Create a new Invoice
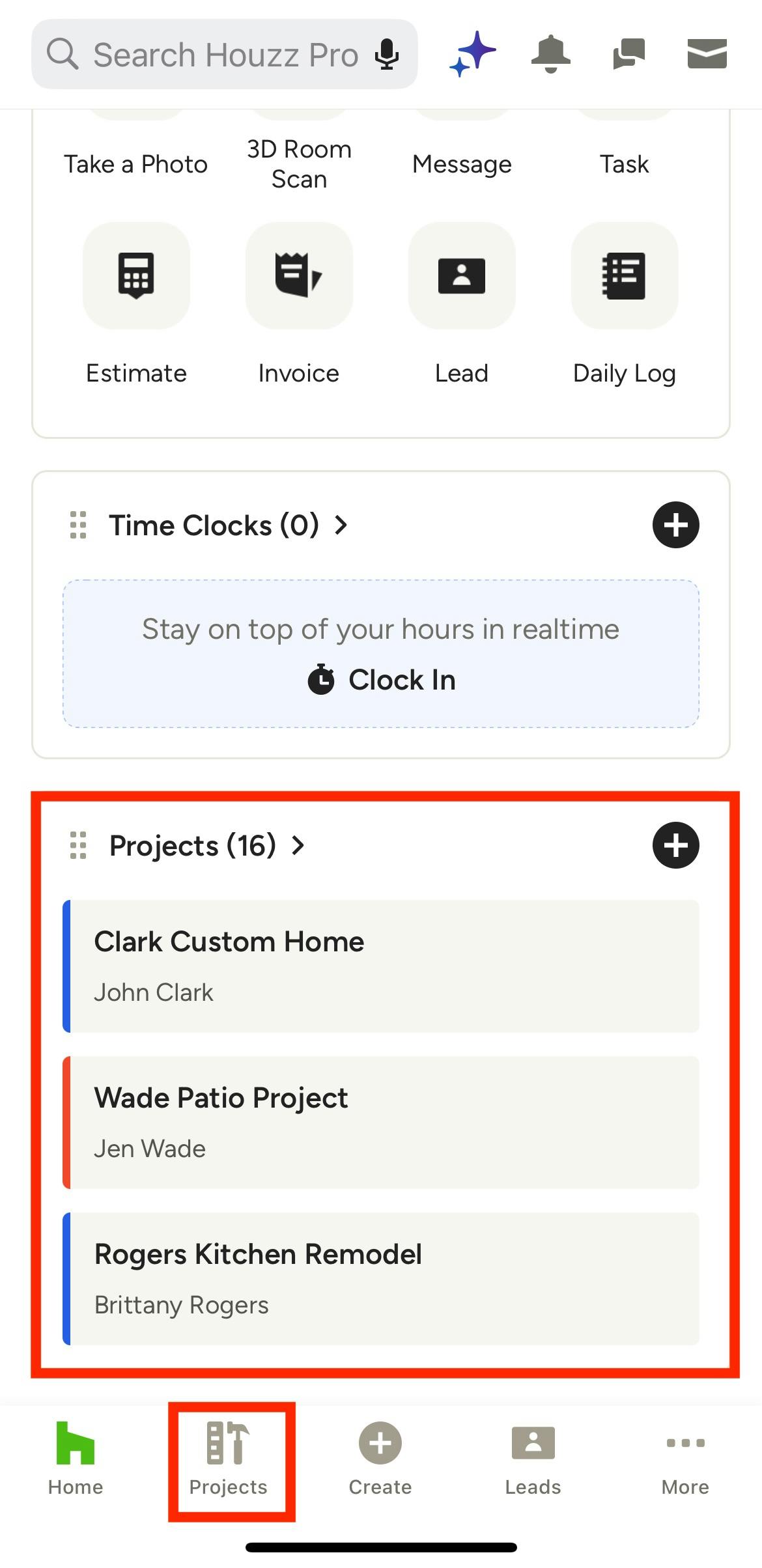The width and height of the screenshot is (762, 1568). (x=299, y=276)
